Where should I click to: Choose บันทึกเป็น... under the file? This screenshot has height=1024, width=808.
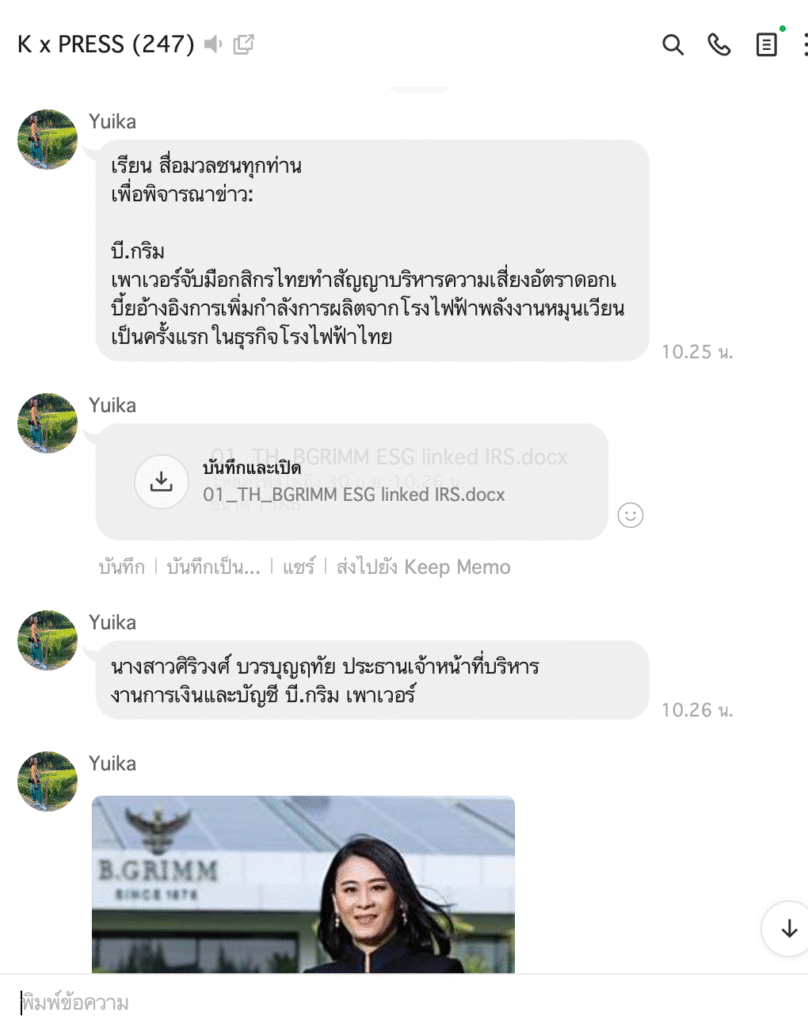coord(213,567)
